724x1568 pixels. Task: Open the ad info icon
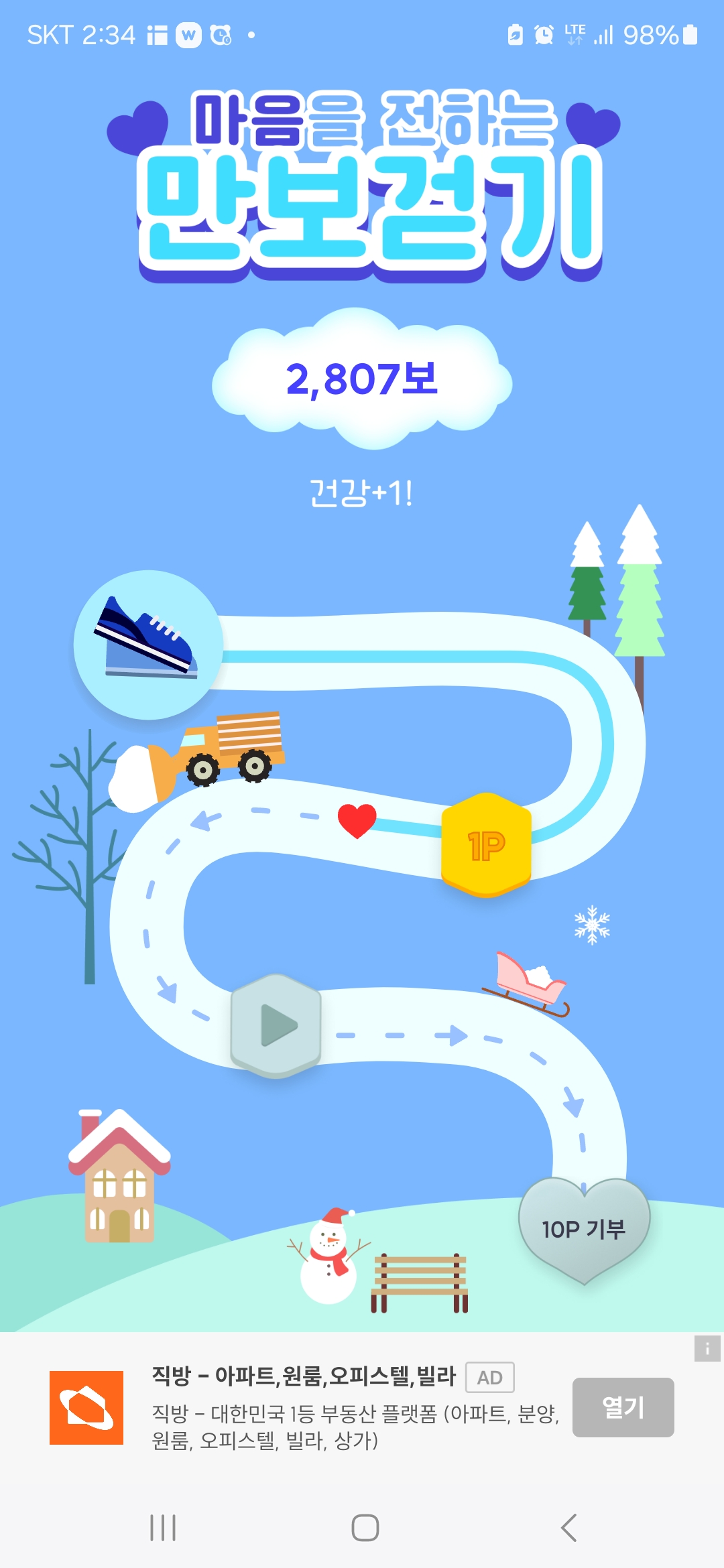click(707, 1348)
